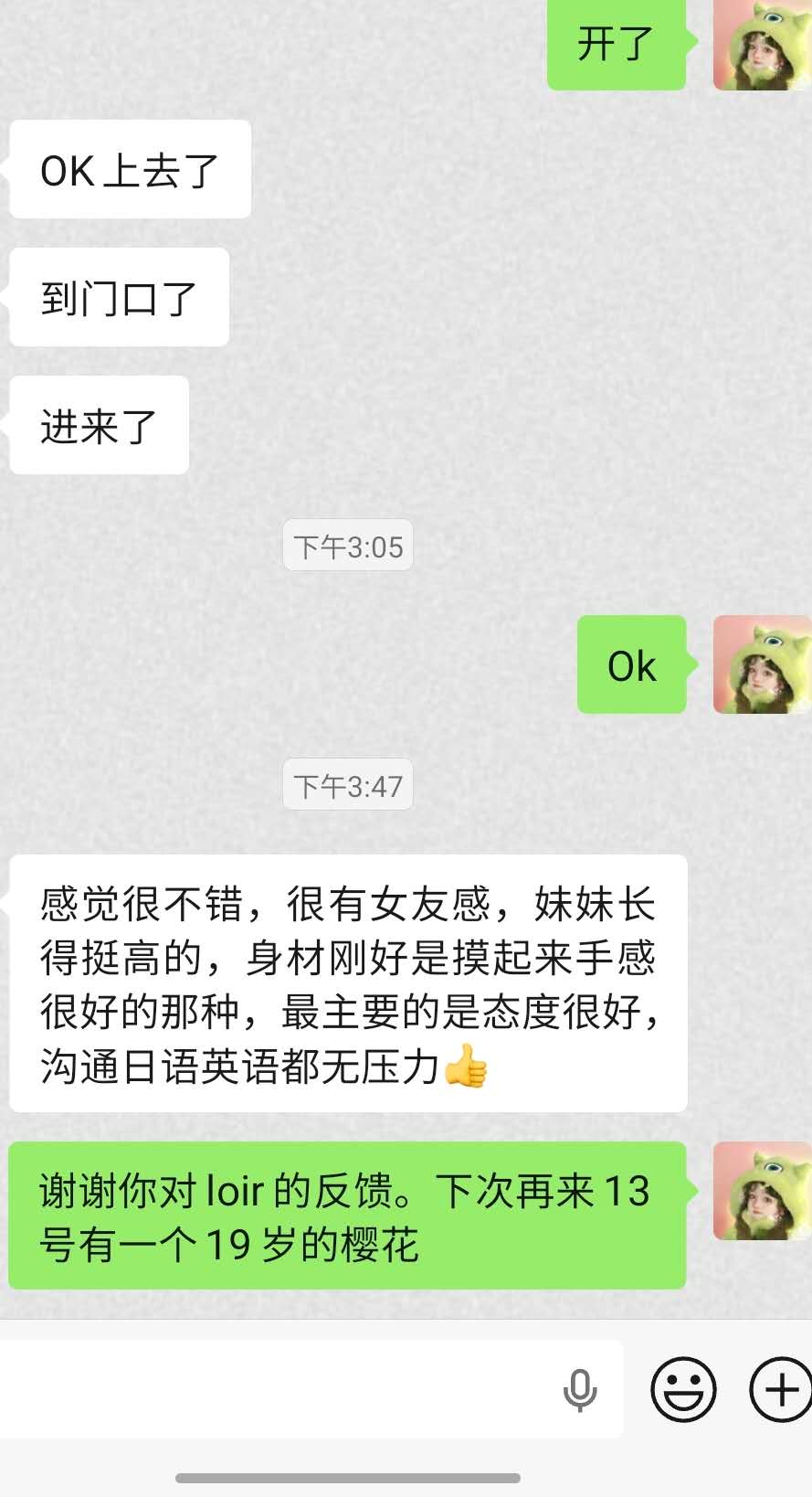Open the avatar beside the "开了" message
The height and width of the screenshot is (1497, 812).
(x=762, y=45)
